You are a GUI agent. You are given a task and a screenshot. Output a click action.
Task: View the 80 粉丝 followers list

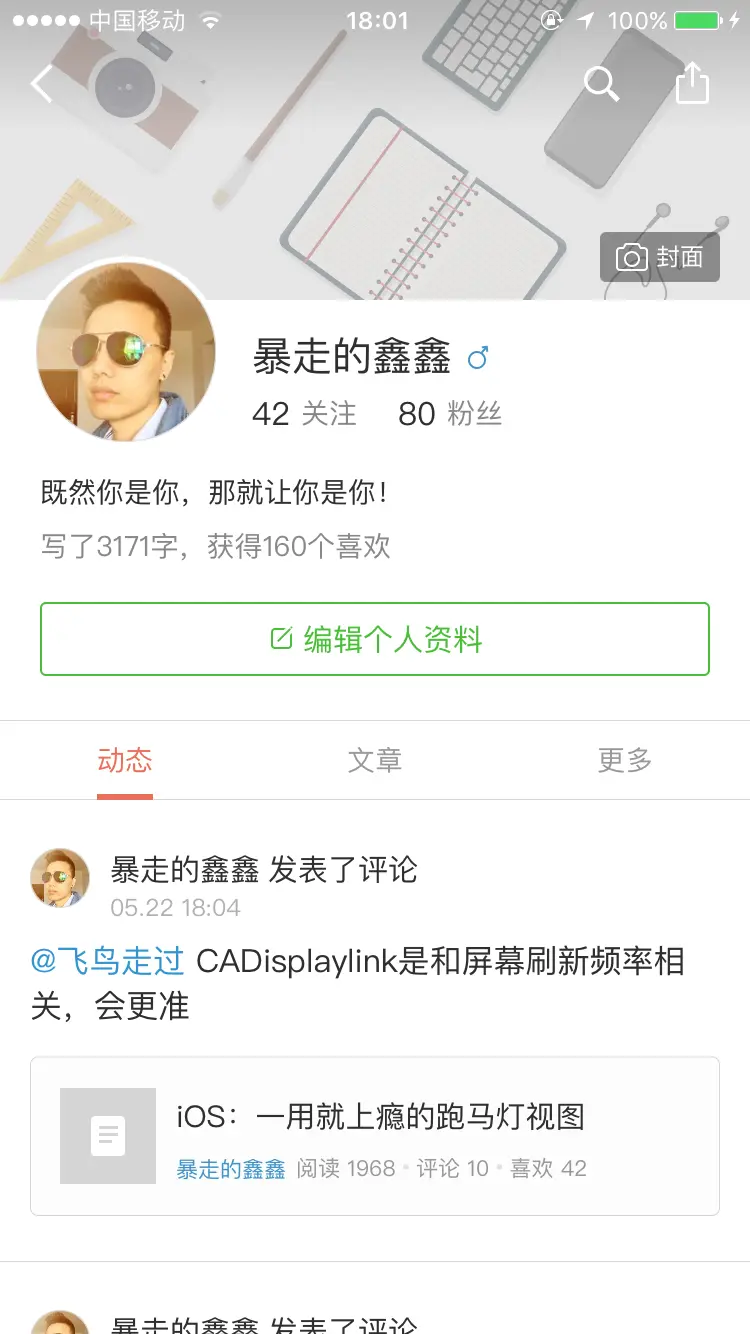pos(450,414)
